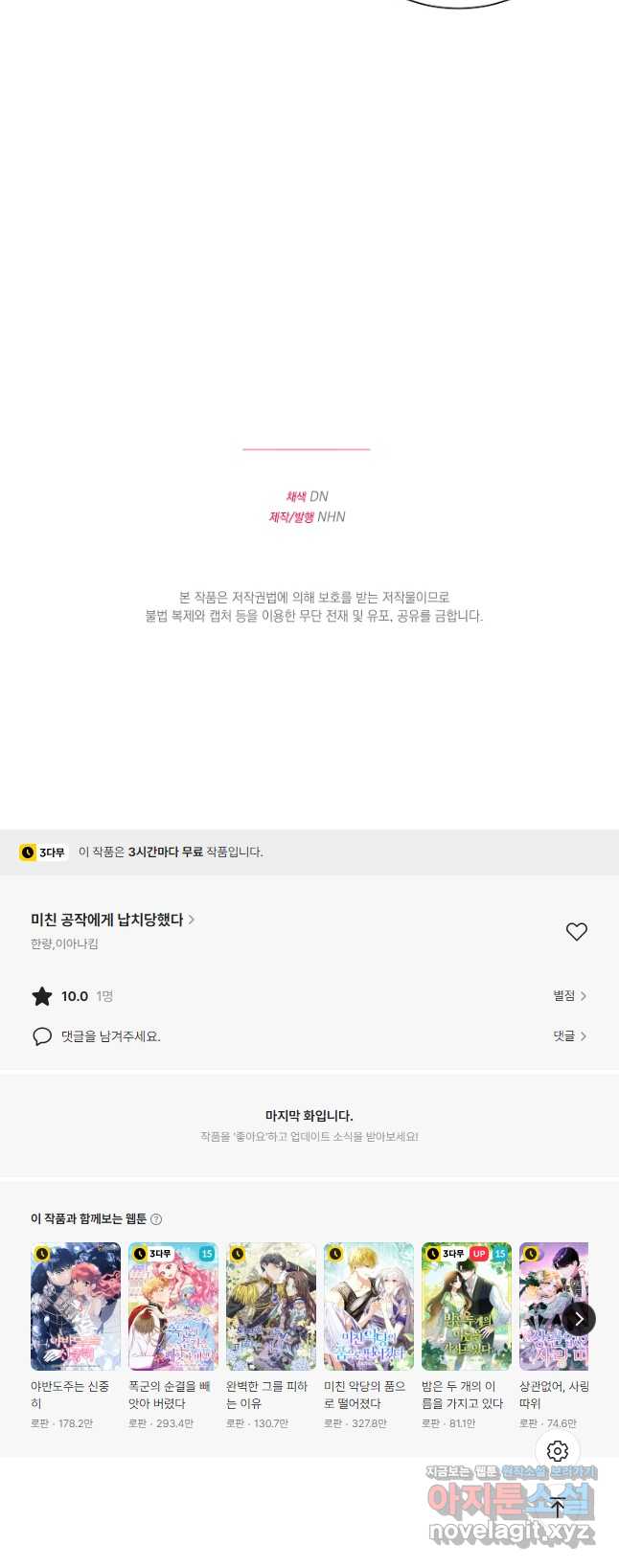
Task: Show next recommended webtoons with arrow
Action: [578, 1319]
